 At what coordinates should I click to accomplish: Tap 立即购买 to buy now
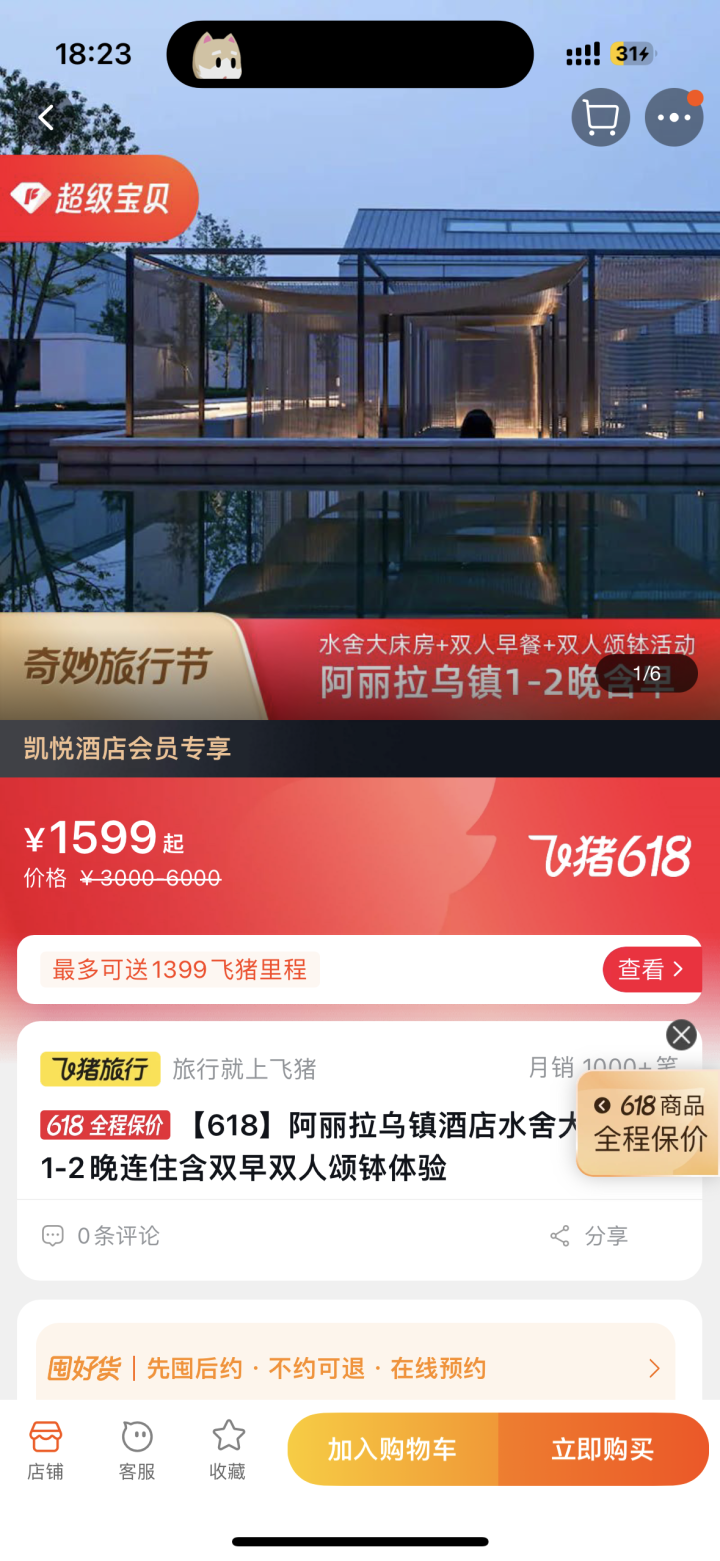coord(603,1449)
